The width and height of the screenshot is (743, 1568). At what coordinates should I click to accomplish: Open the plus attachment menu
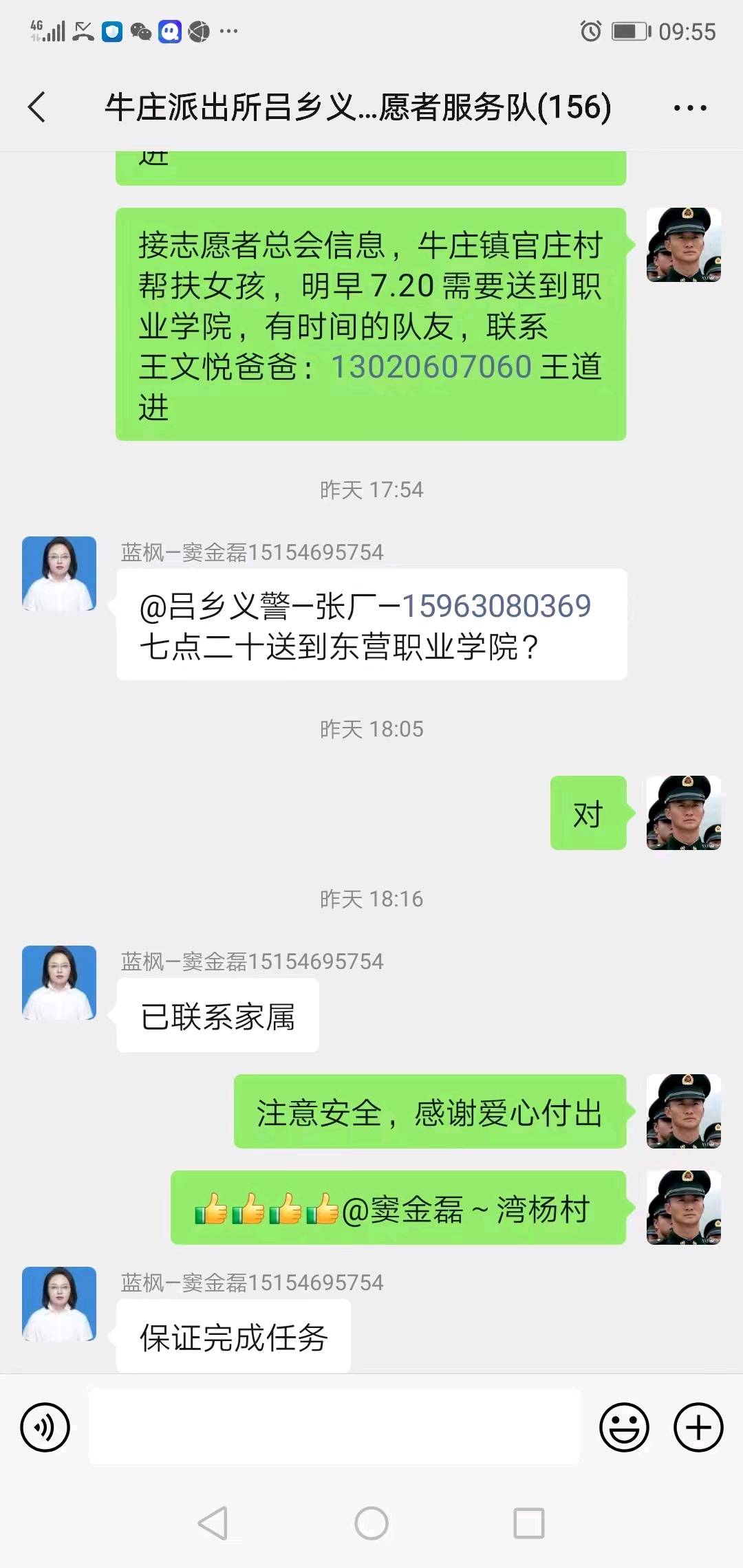point(698,1427)
